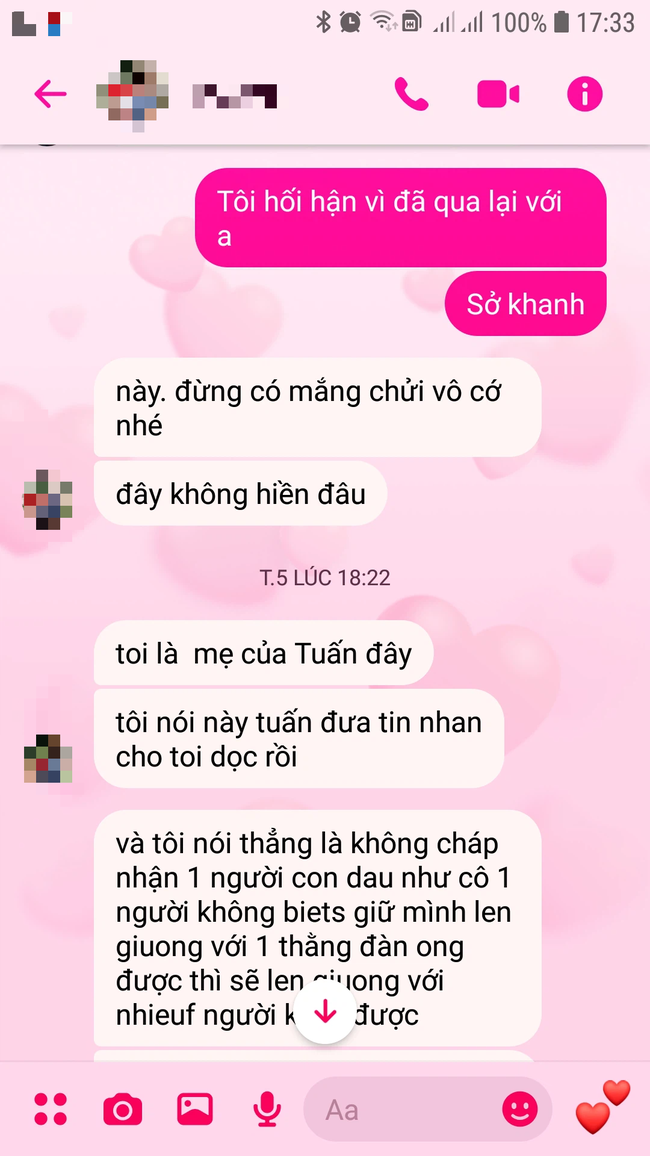Open the four-dot more options menu

pos(50,1109)
